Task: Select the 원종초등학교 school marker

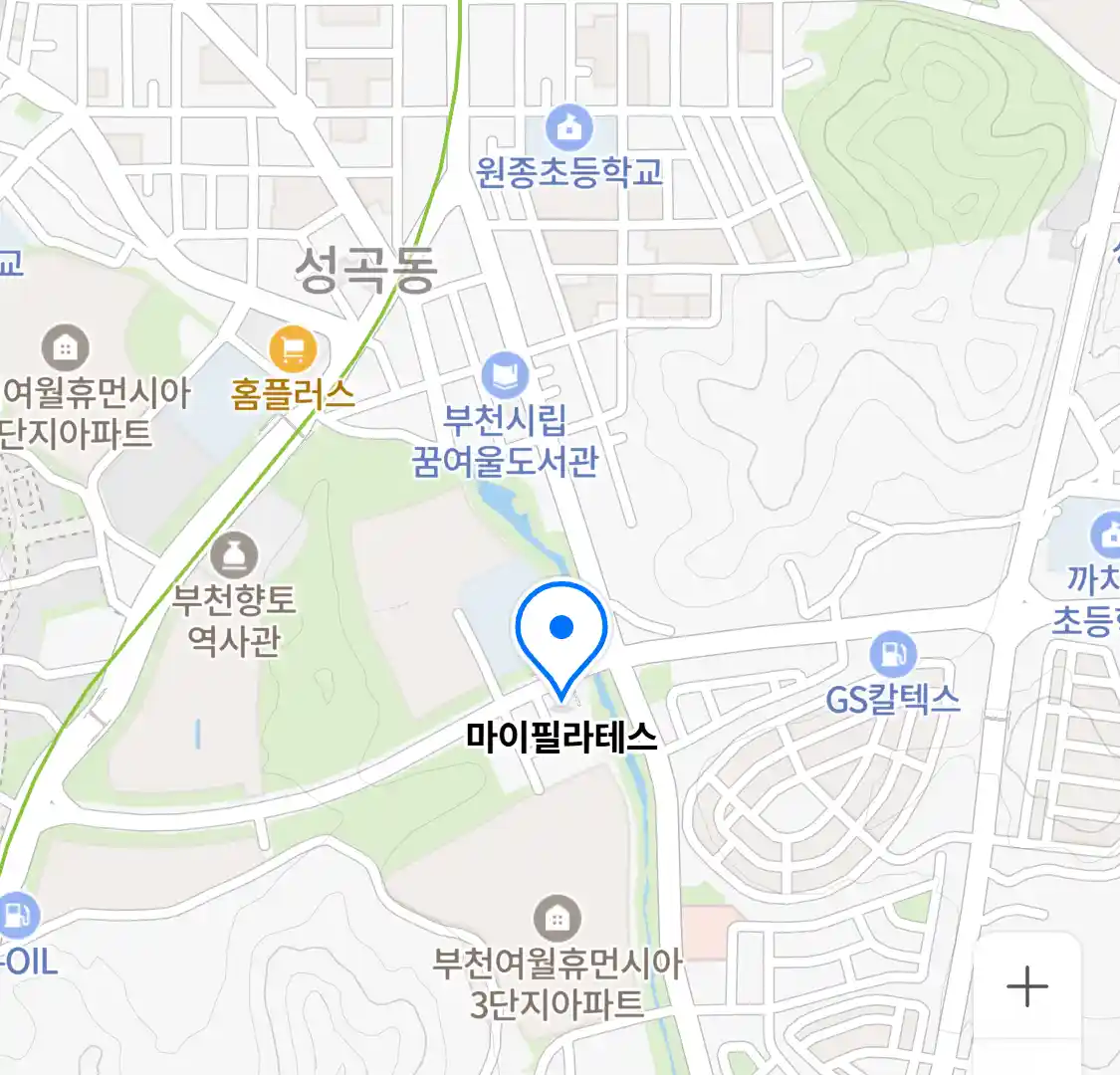Action: (x=569, y=127)
